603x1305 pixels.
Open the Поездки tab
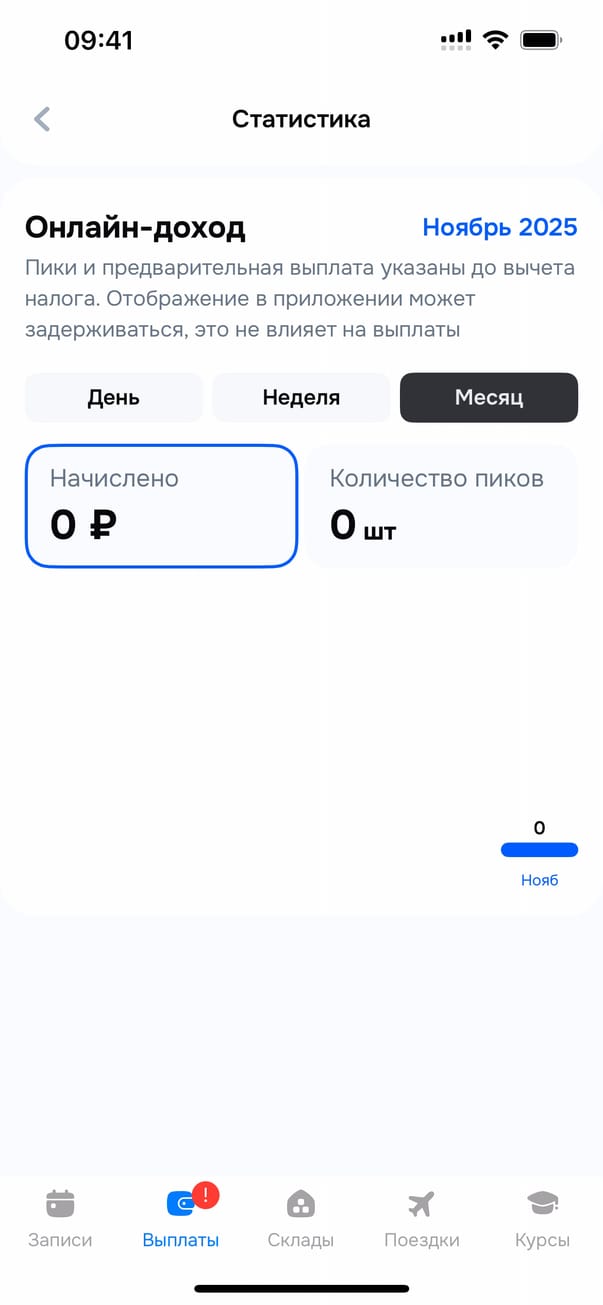(421, 1218)
